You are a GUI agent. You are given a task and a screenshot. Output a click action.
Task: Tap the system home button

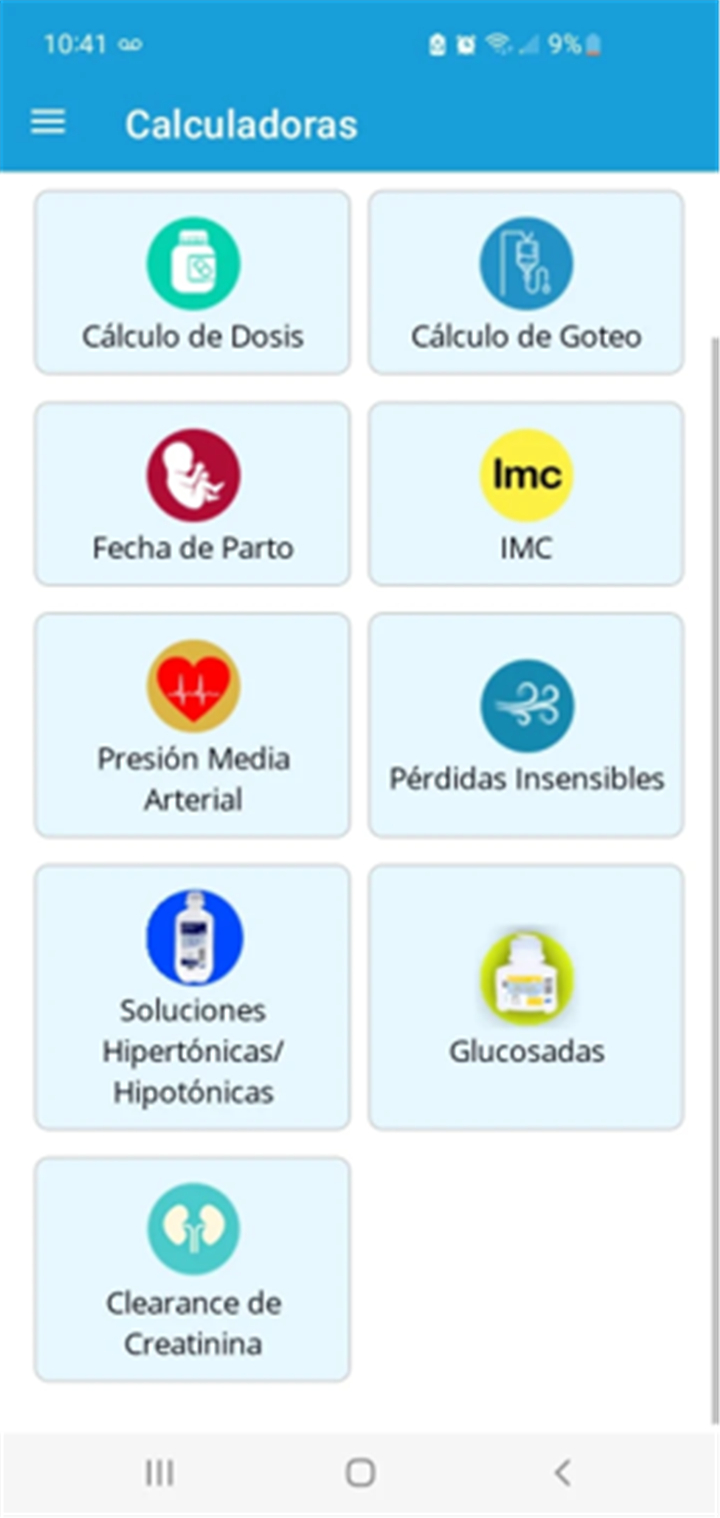[360, 1472]
